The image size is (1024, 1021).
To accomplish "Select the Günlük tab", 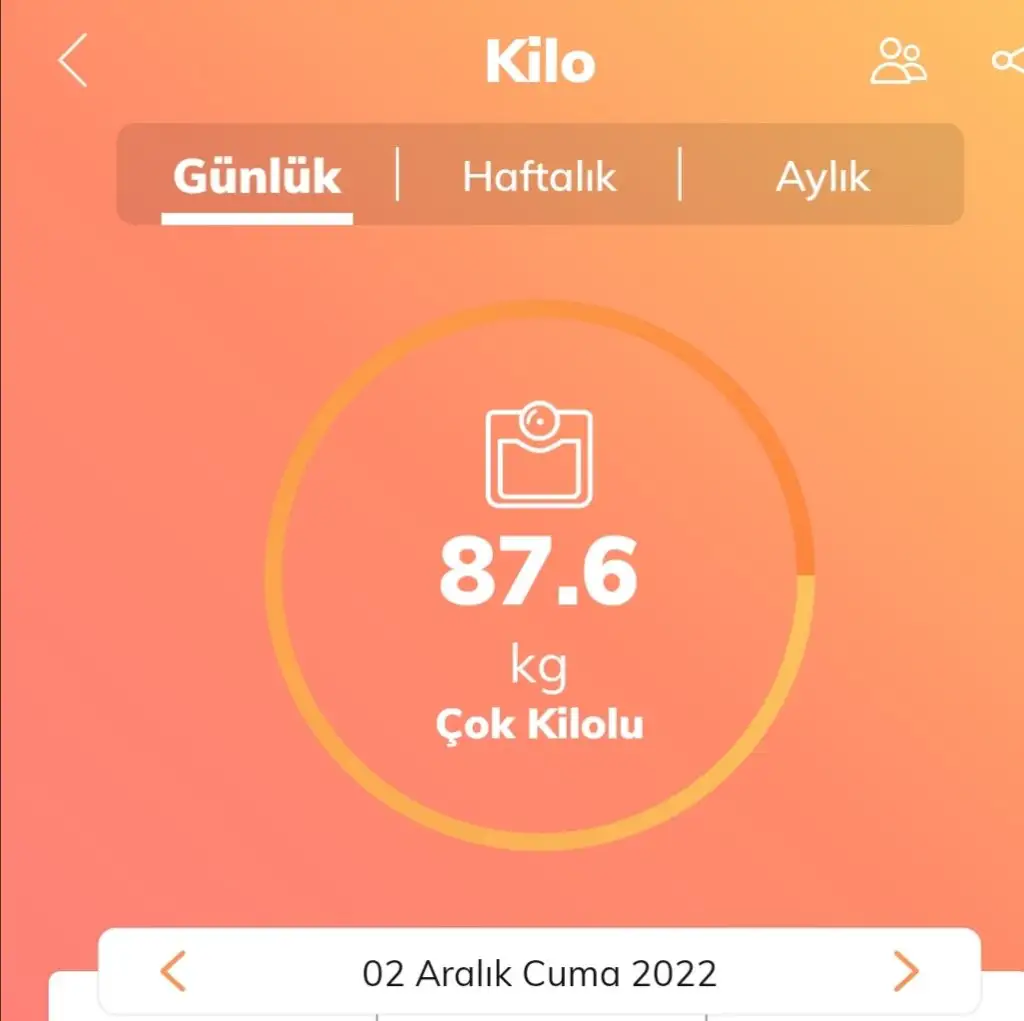I will (257, 177).
